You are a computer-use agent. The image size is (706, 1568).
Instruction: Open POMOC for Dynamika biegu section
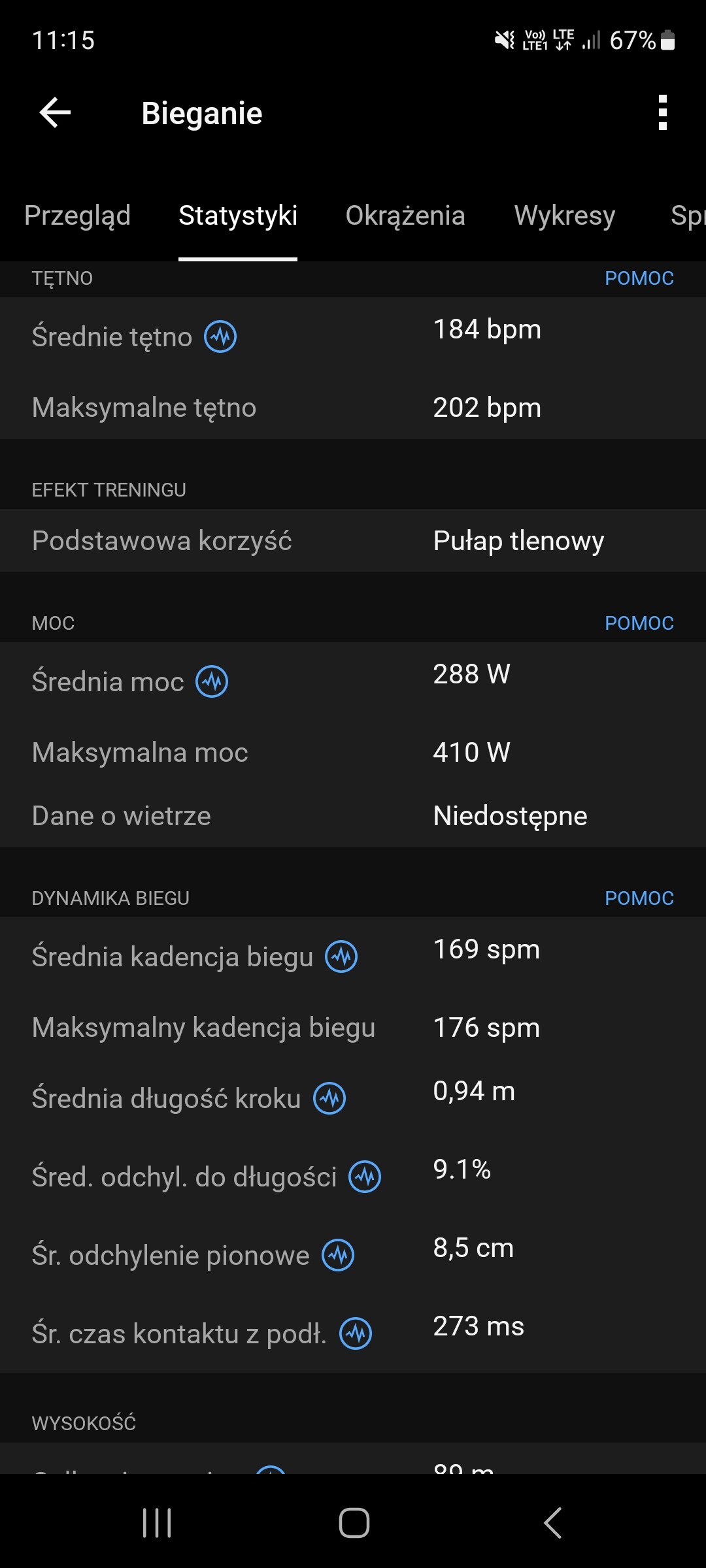(x=639, y=898)
